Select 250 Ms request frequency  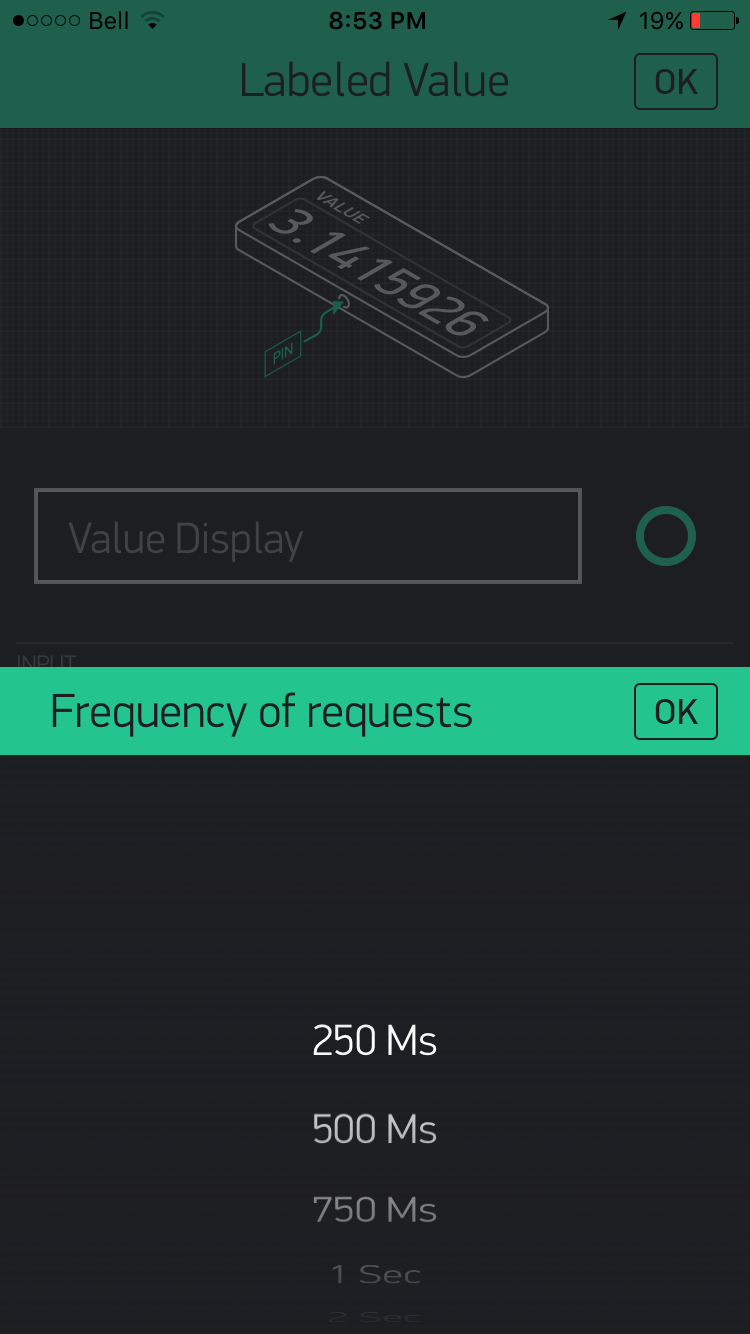[x=375, y=1041]
